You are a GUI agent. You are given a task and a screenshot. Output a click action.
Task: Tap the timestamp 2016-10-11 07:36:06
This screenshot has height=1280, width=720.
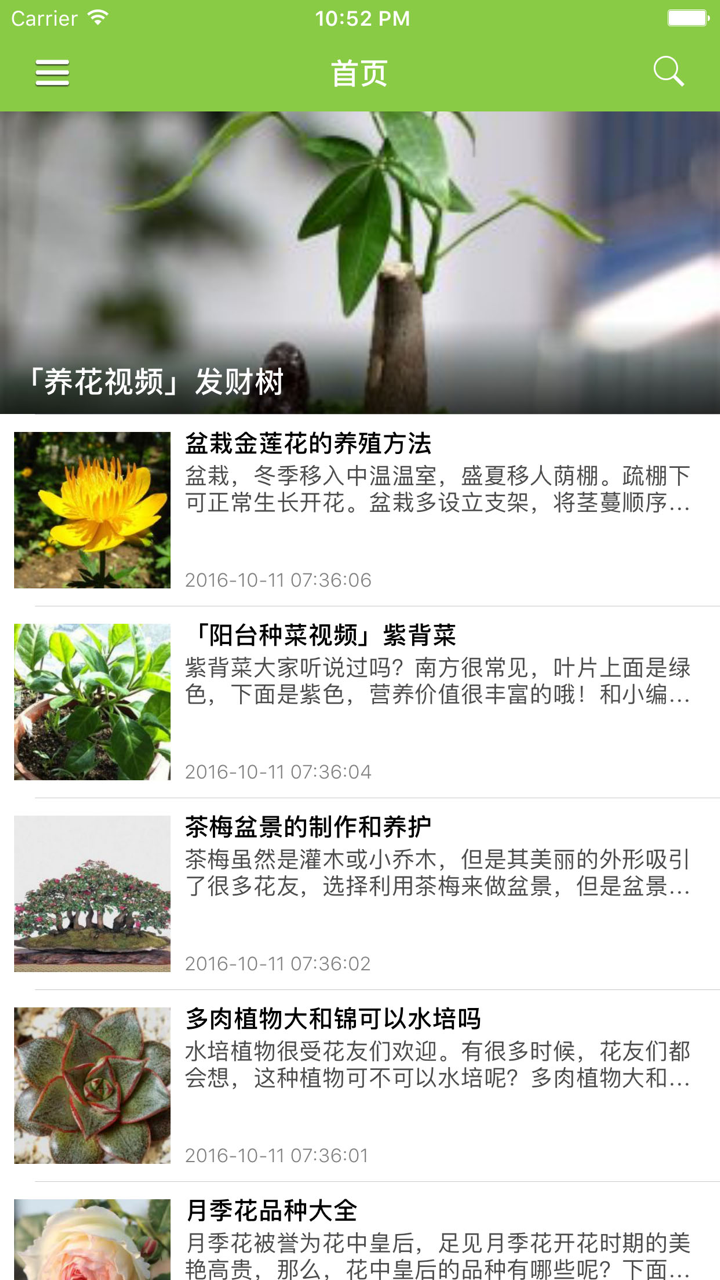[277, 577]
